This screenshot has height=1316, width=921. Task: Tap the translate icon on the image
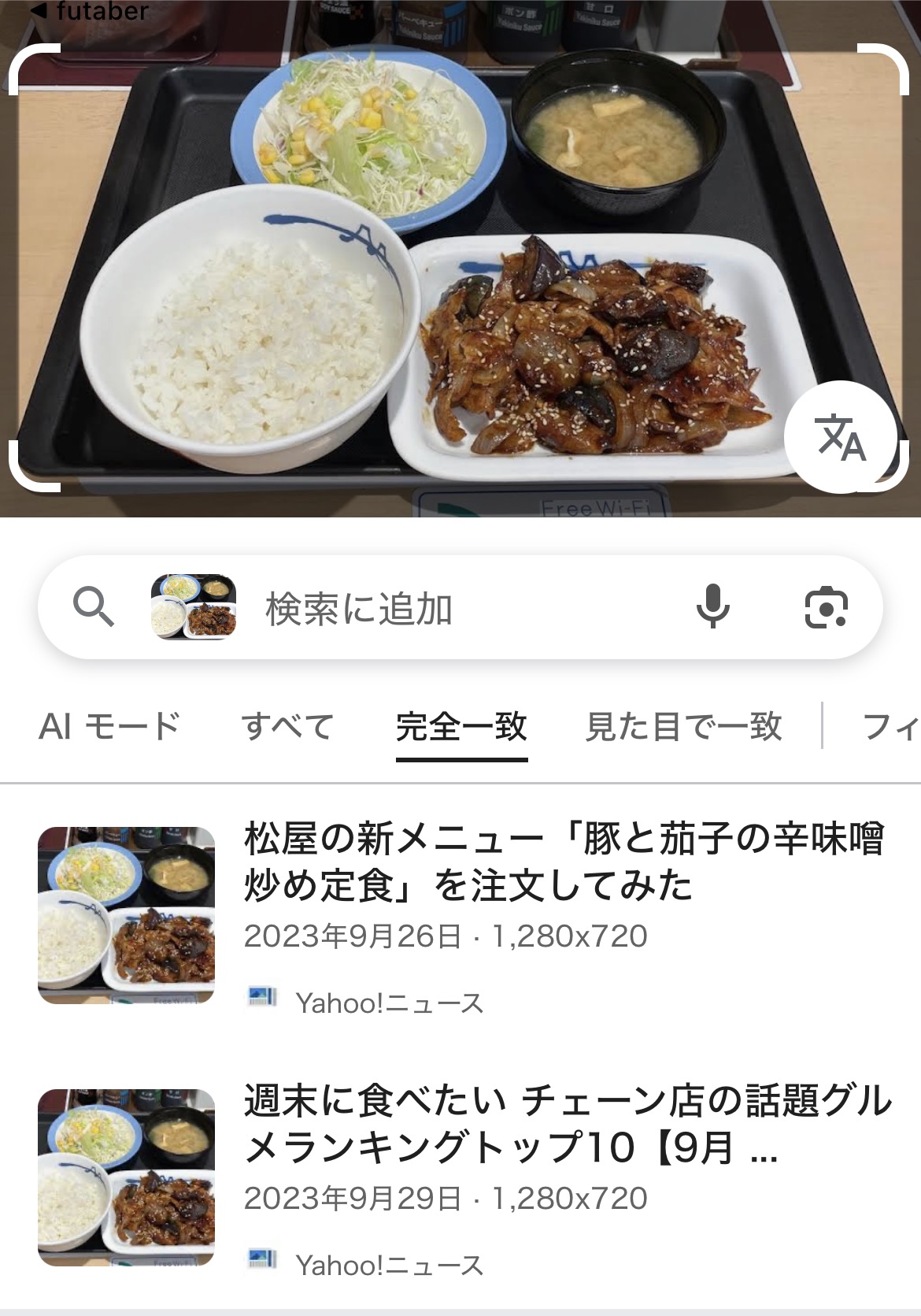[841, 438]
